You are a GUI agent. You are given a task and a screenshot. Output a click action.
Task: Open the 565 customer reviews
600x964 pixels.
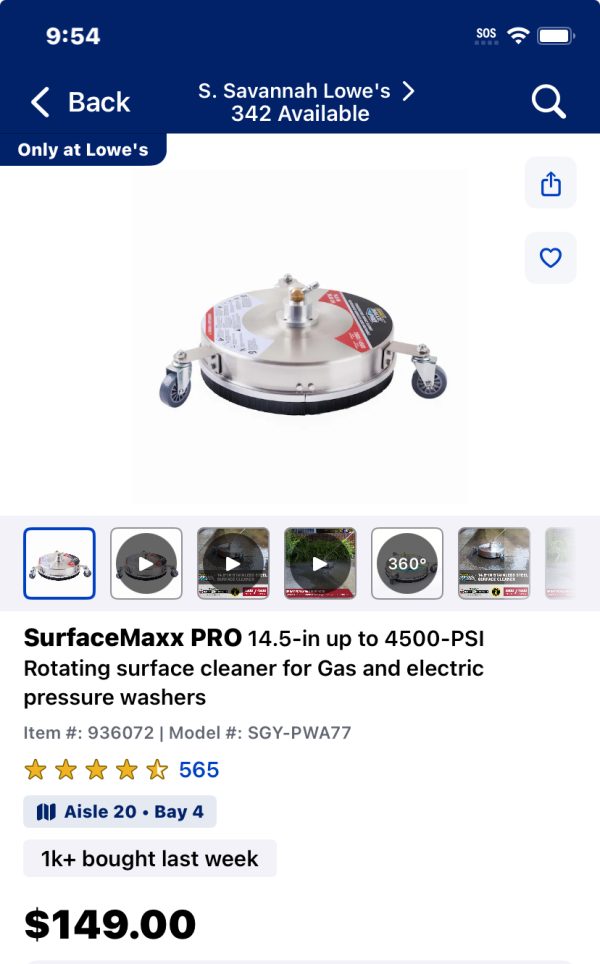point(198,770)
